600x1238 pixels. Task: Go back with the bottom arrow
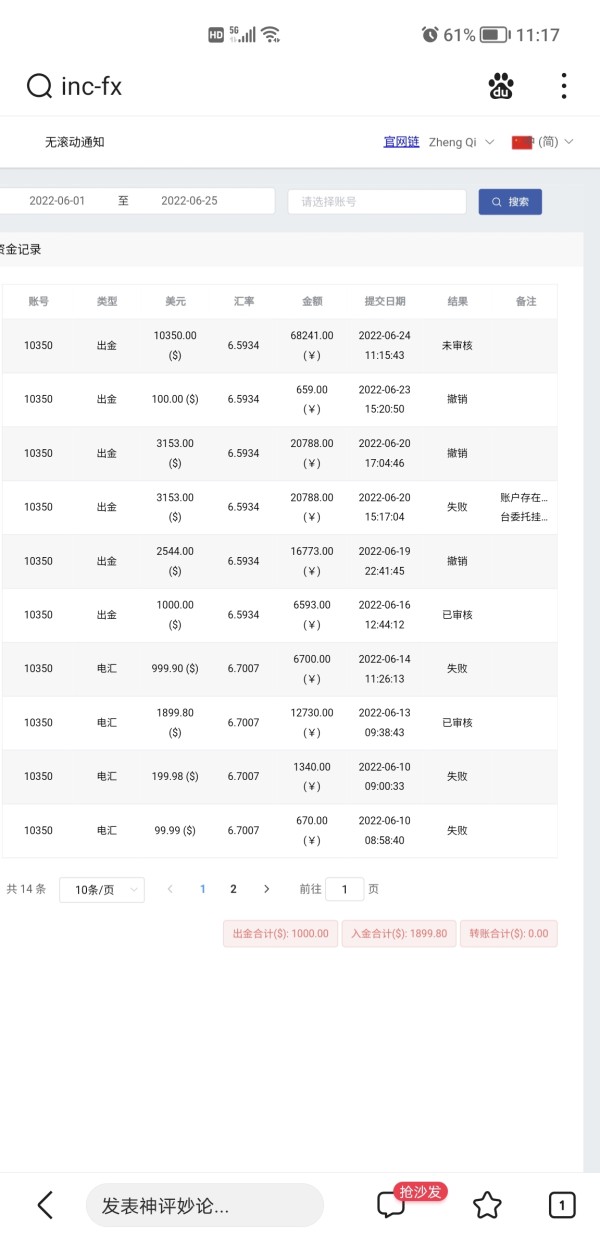pos(45,1205)
